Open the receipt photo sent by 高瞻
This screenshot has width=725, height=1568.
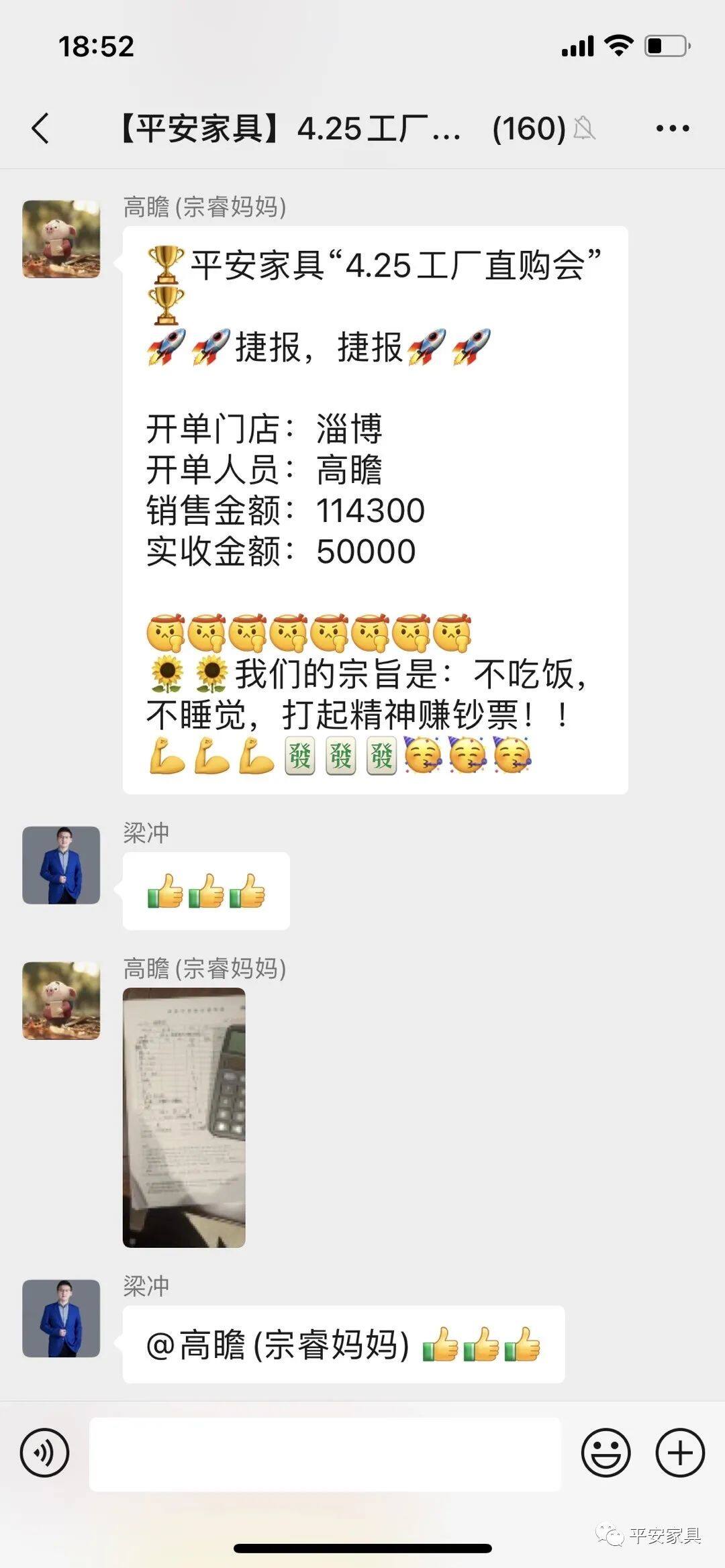pyautogui.click(x=184, y=1117)
